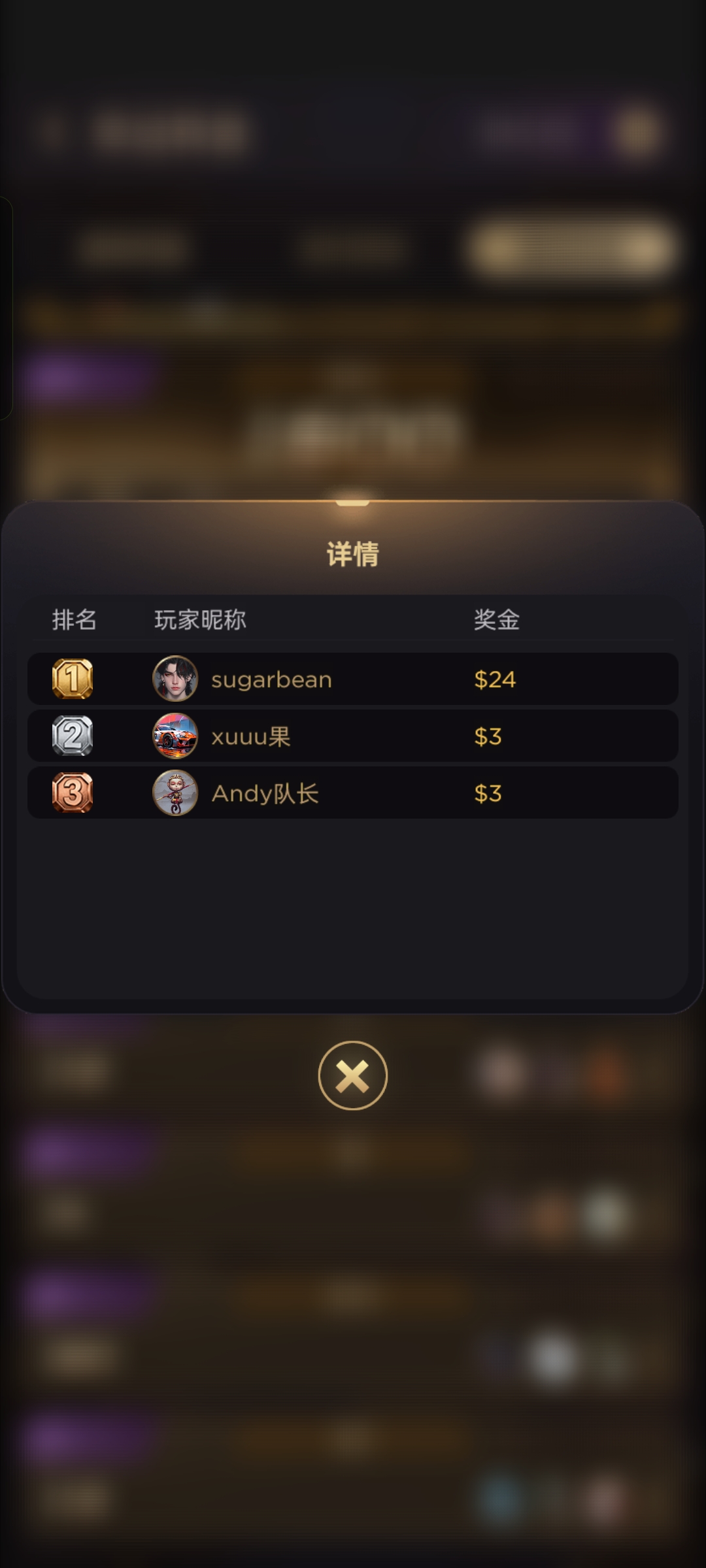Switch to the 排名 ranking tab
The width and height of the screenshot is (706, 1568).
point(74,621)
